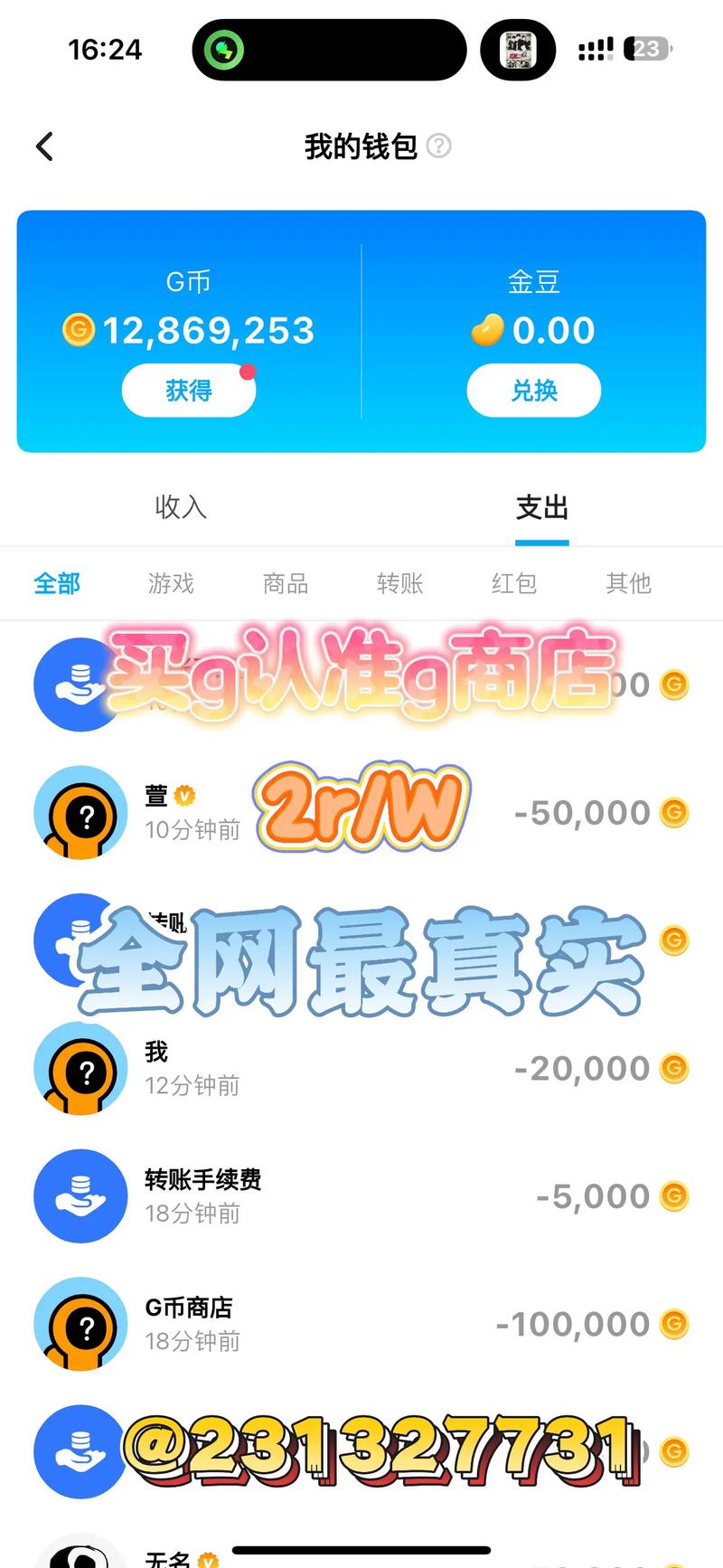Tap the 兑换 button under 金豆
Screen dimensions: 723x1568
tap(533, 390)
